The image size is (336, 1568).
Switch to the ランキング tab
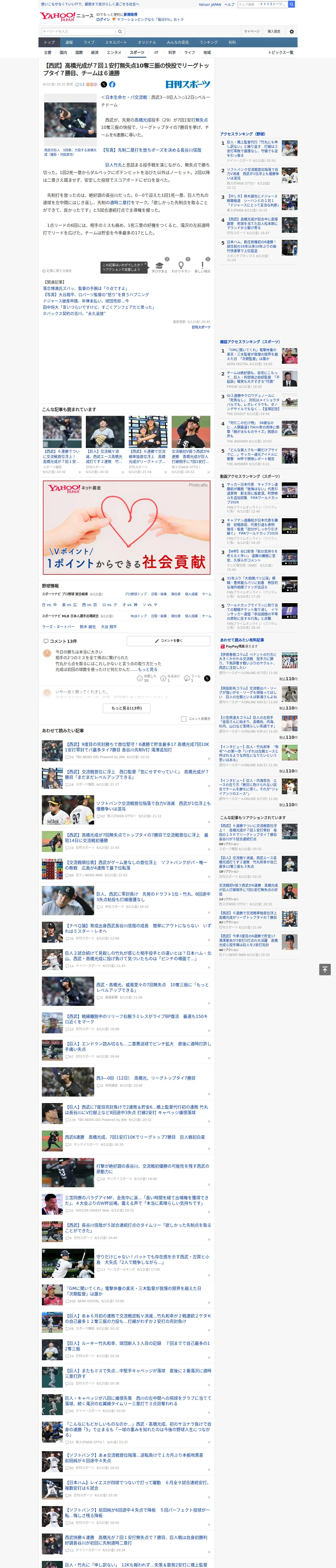click(209, 43)
